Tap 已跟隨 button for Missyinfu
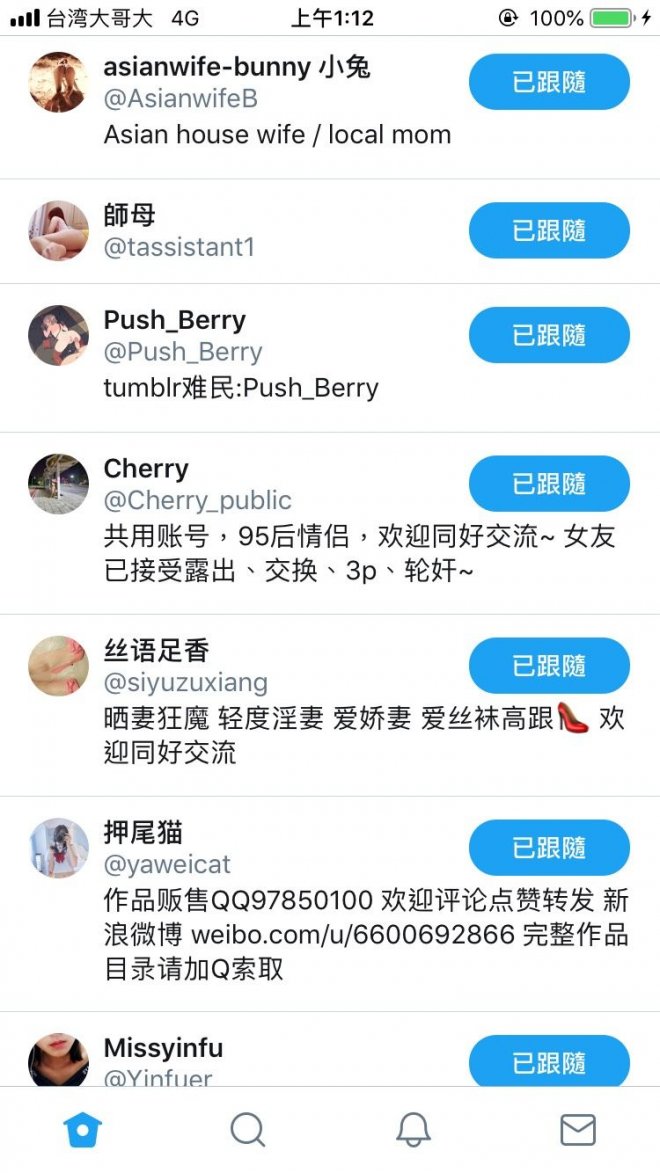660x1173 pixels. (549, 1062)
